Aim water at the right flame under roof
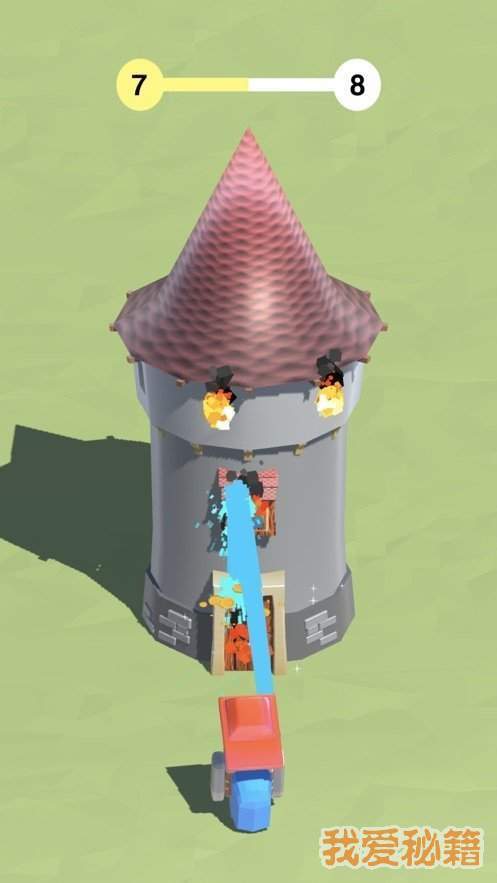 pos(330,399)
